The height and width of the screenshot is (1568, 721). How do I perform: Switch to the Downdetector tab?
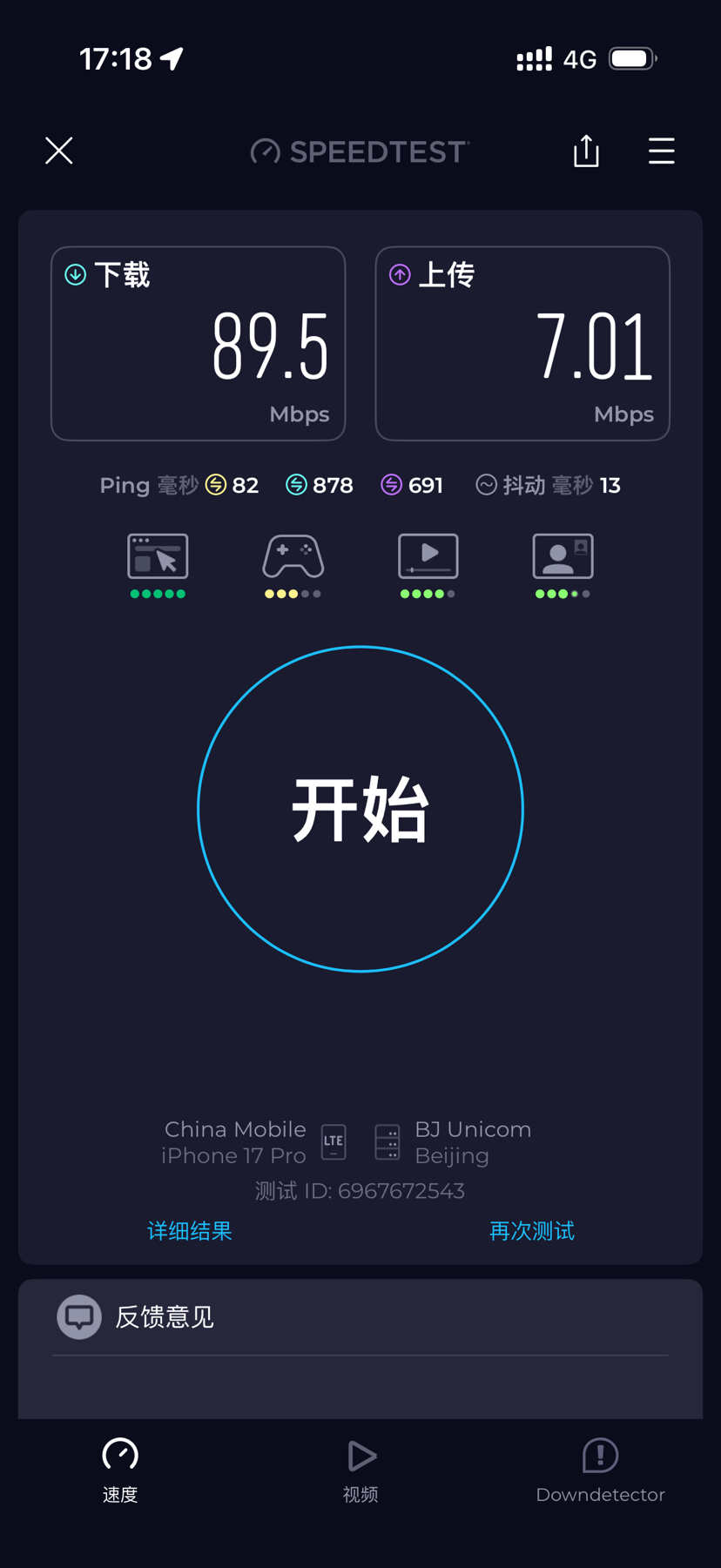[x=600, y=1470]
